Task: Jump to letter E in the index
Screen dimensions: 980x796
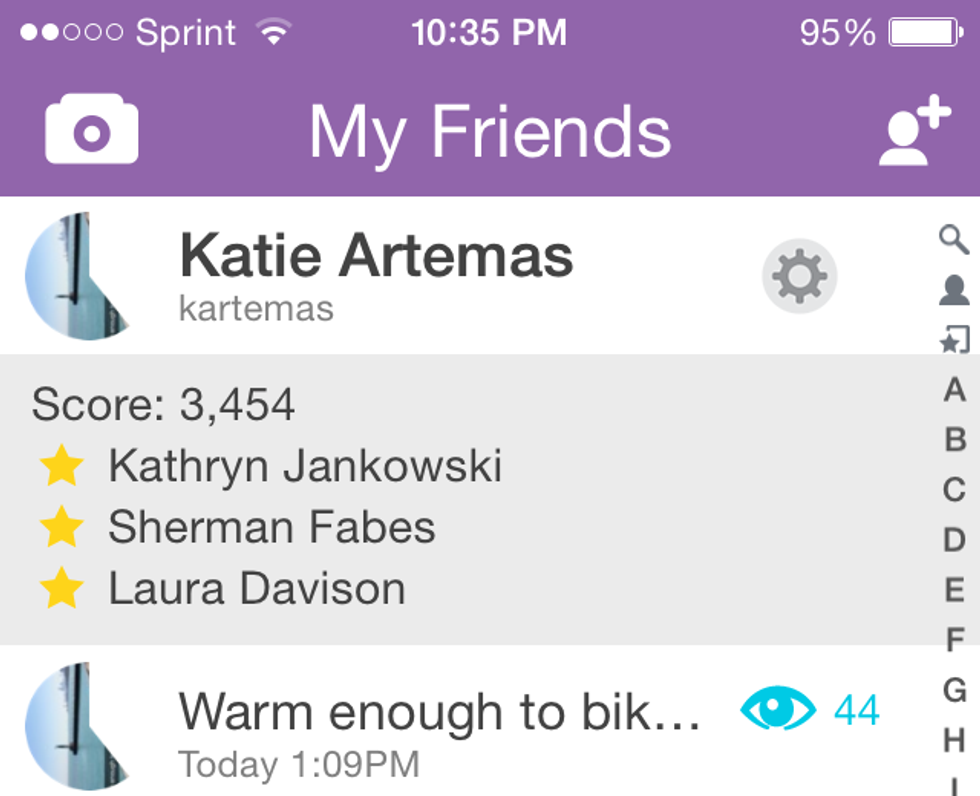Action: [x=954, y=590]
